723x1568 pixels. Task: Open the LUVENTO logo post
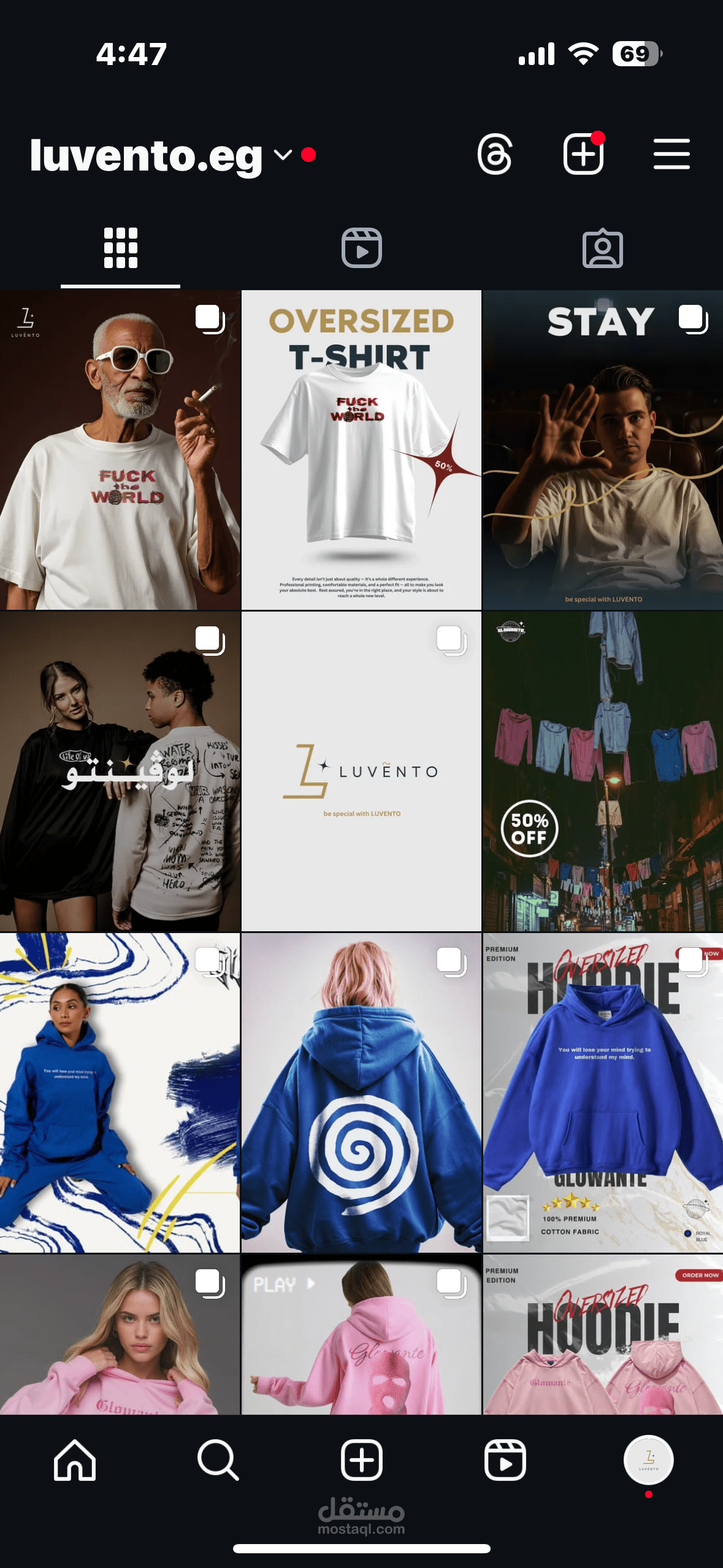pyautogui.click(x=361, y=772)
